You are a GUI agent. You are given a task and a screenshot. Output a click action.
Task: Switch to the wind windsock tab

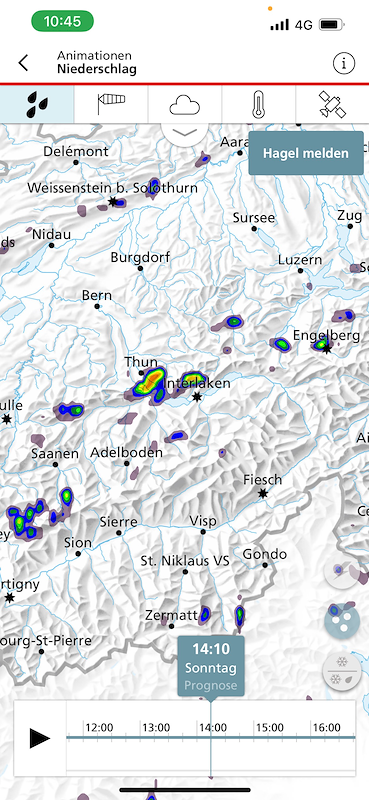coord(111,104)
